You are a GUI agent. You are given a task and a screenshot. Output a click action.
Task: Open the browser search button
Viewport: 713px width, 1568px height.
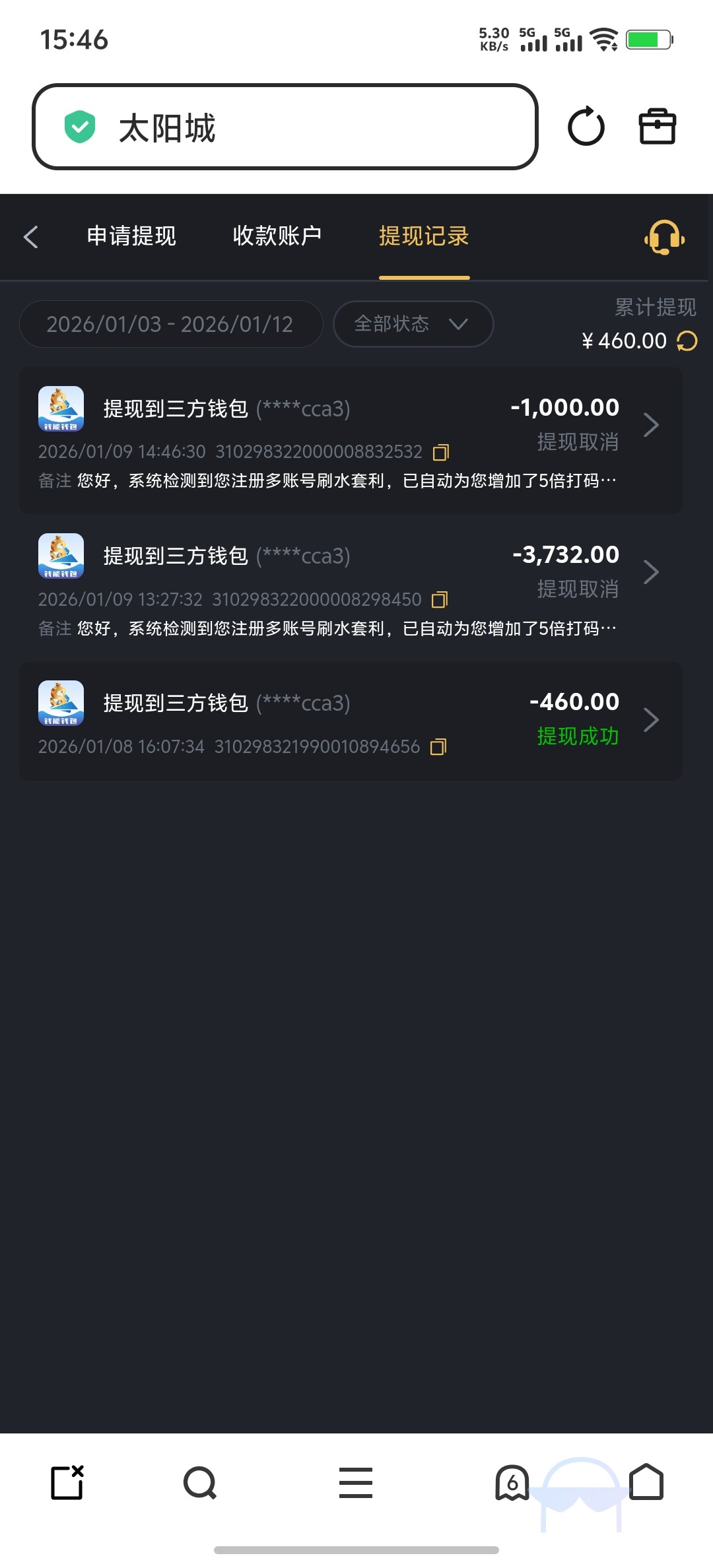tap(199, 1484)
